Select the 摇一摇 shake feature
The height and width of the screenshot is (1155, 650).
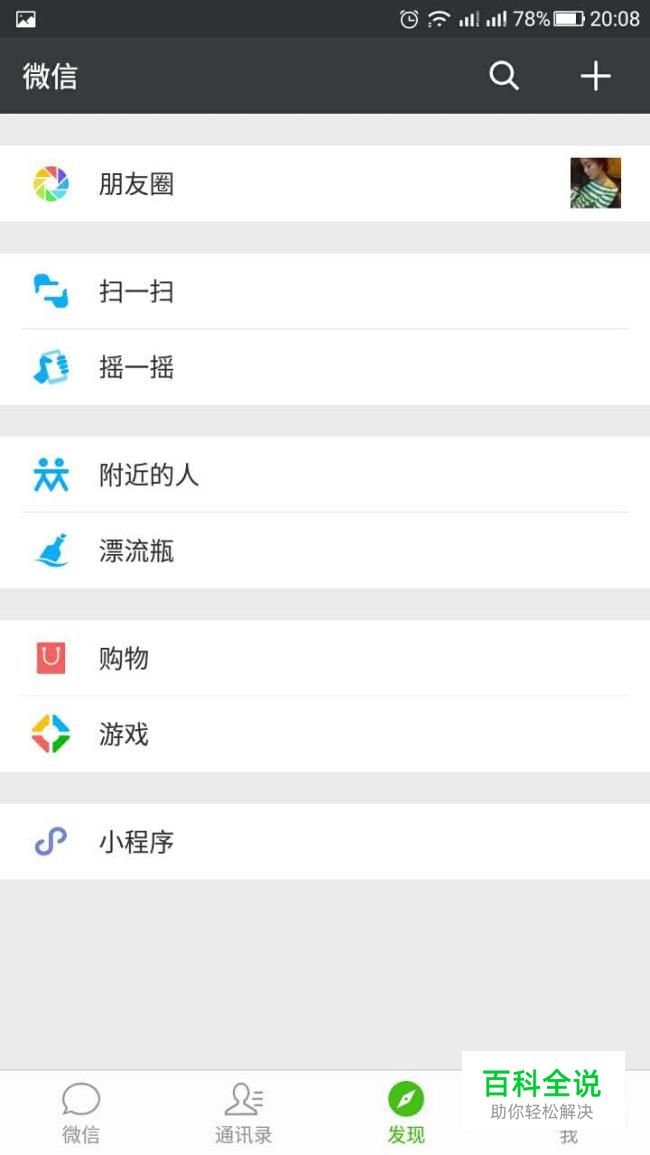pos(325,367)
